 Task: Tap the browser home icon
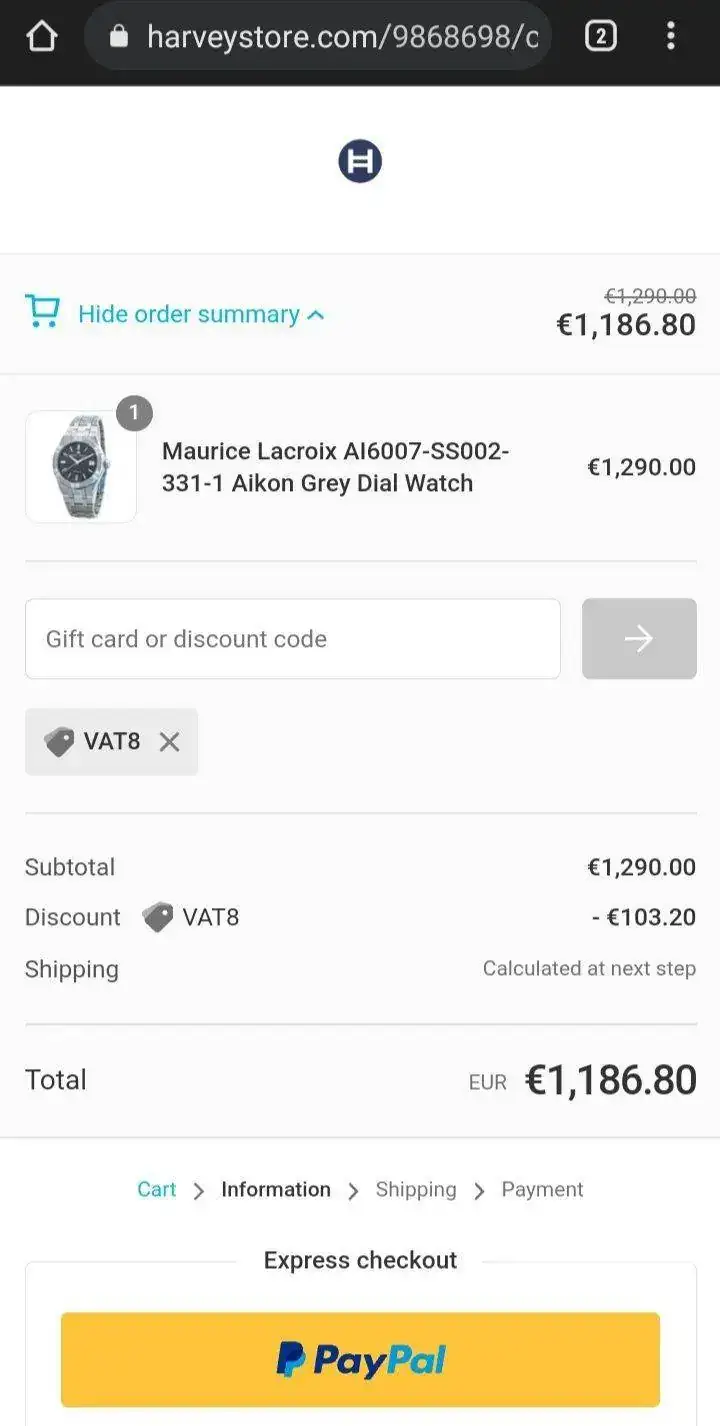pos(41,37)
